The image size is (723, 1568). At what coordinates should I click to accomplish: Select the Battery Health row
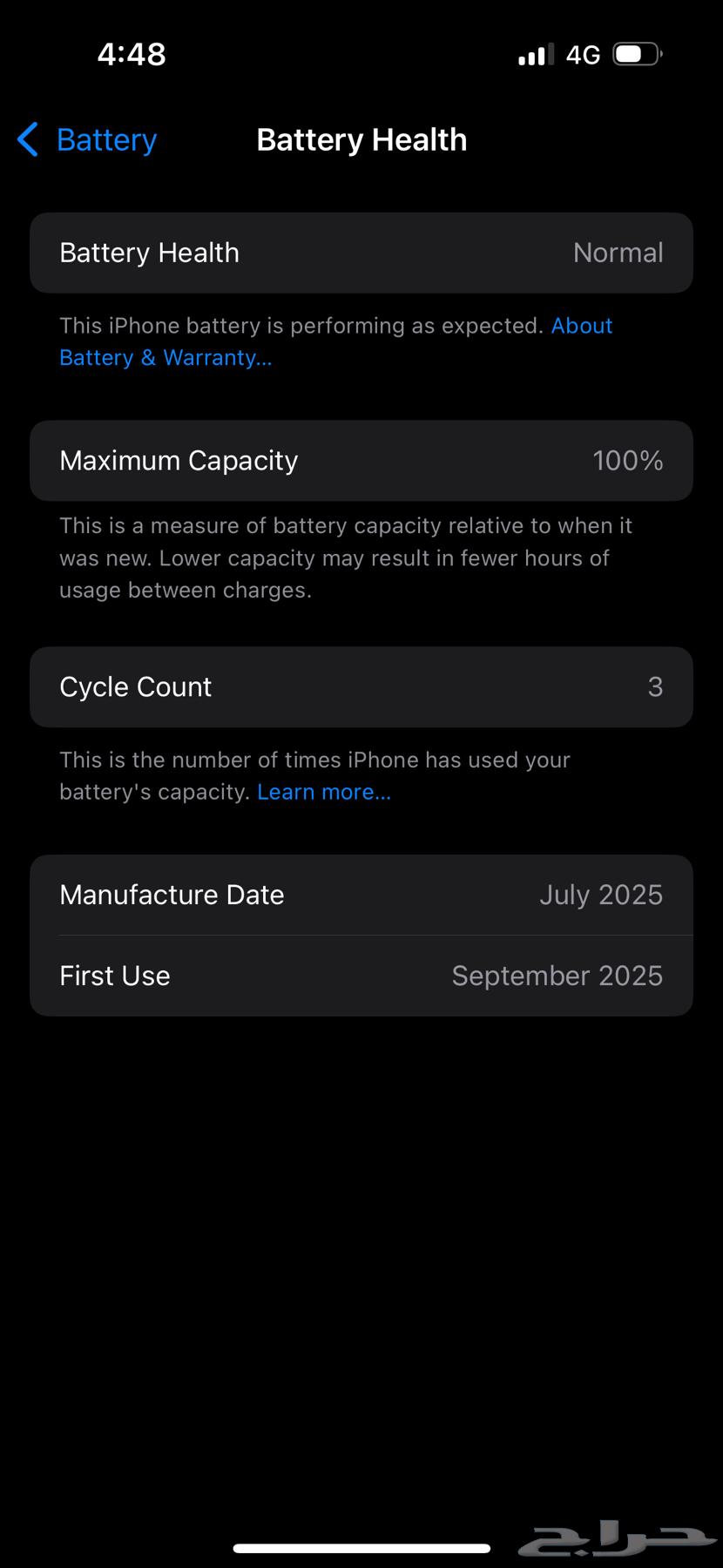coord(361,253)
